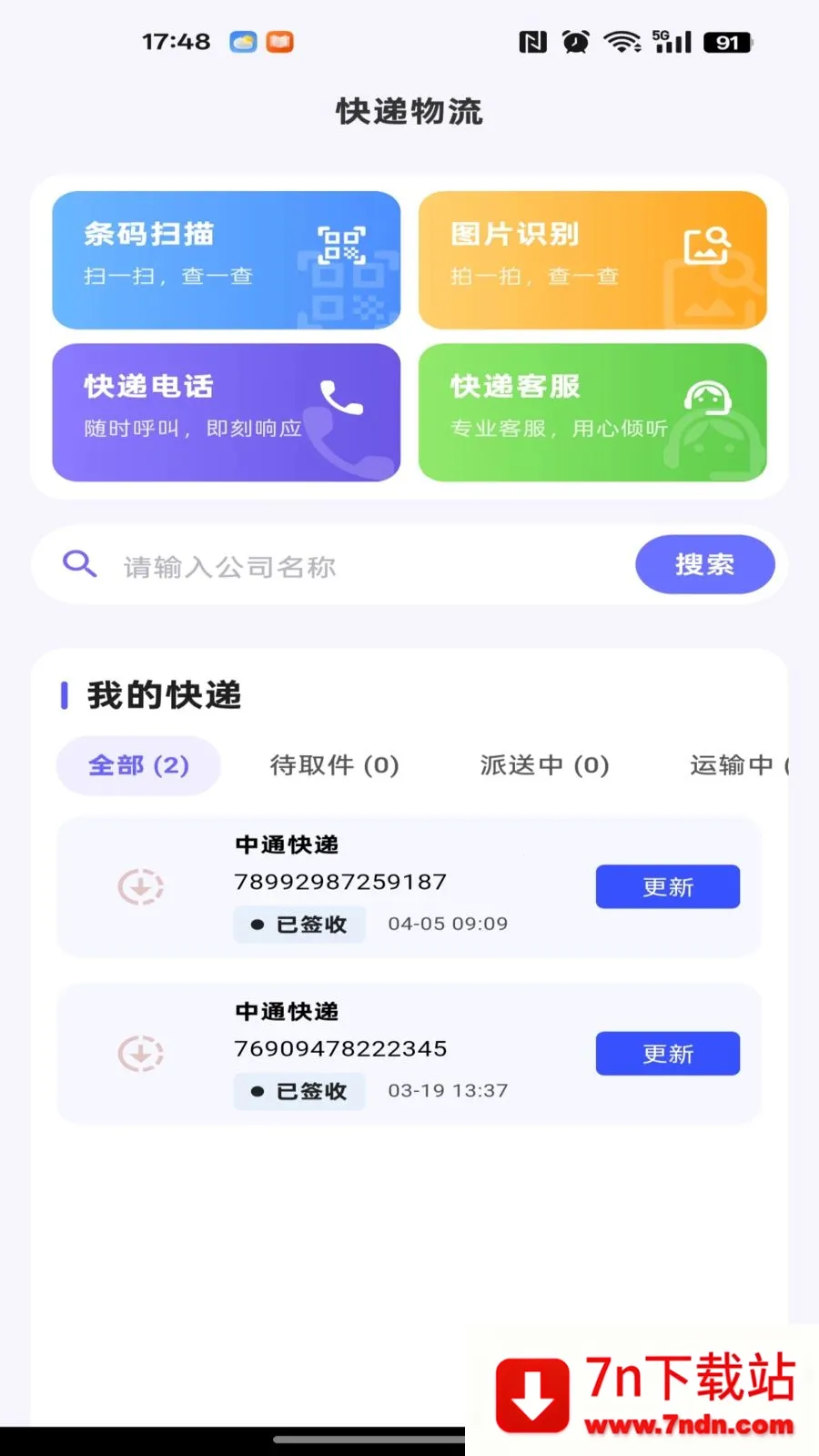Open the 运输中 tab
This screenshot has width=819, height=1456.
[739, 765]
